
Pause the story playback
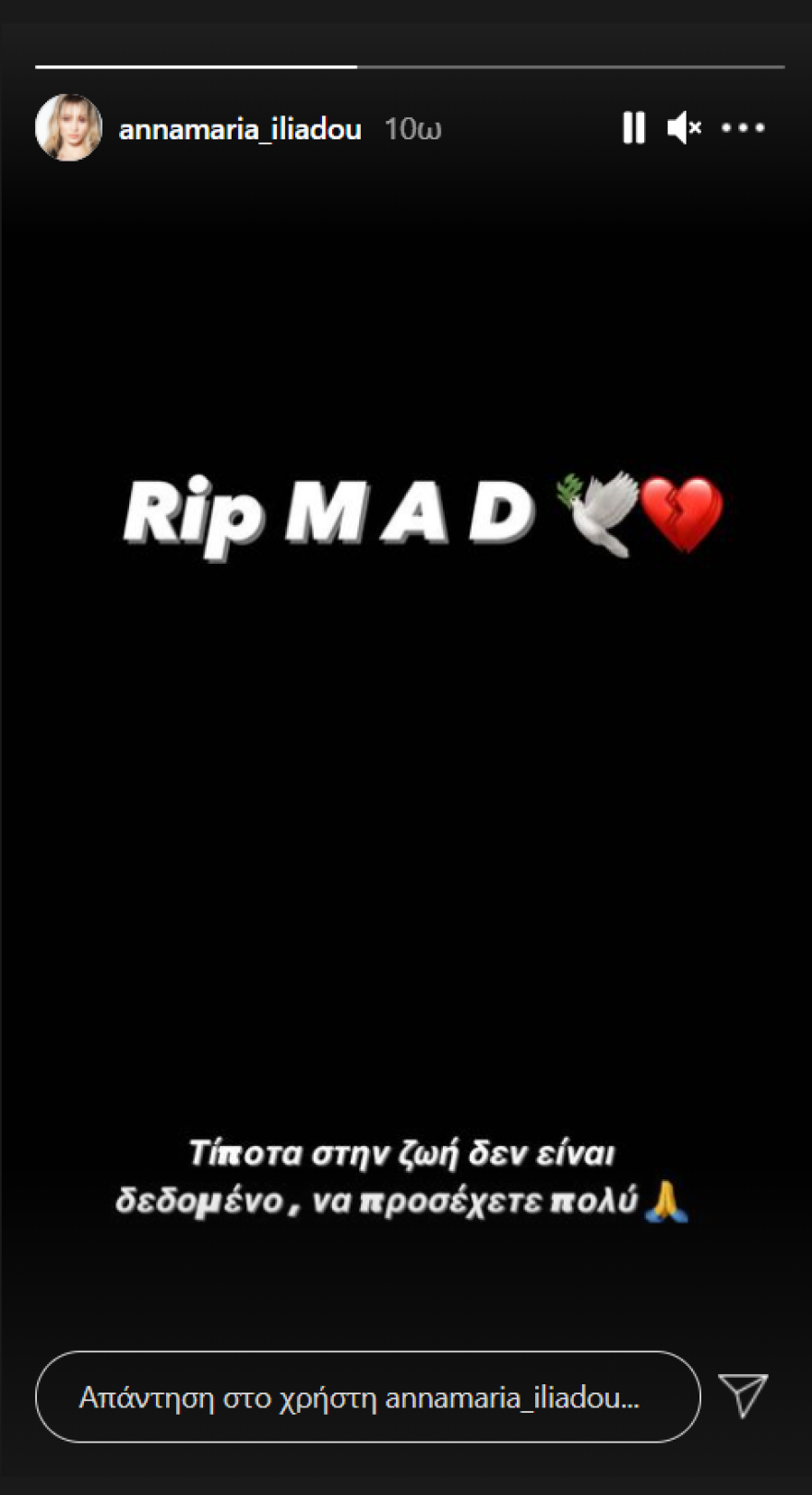tap(634, 128)
